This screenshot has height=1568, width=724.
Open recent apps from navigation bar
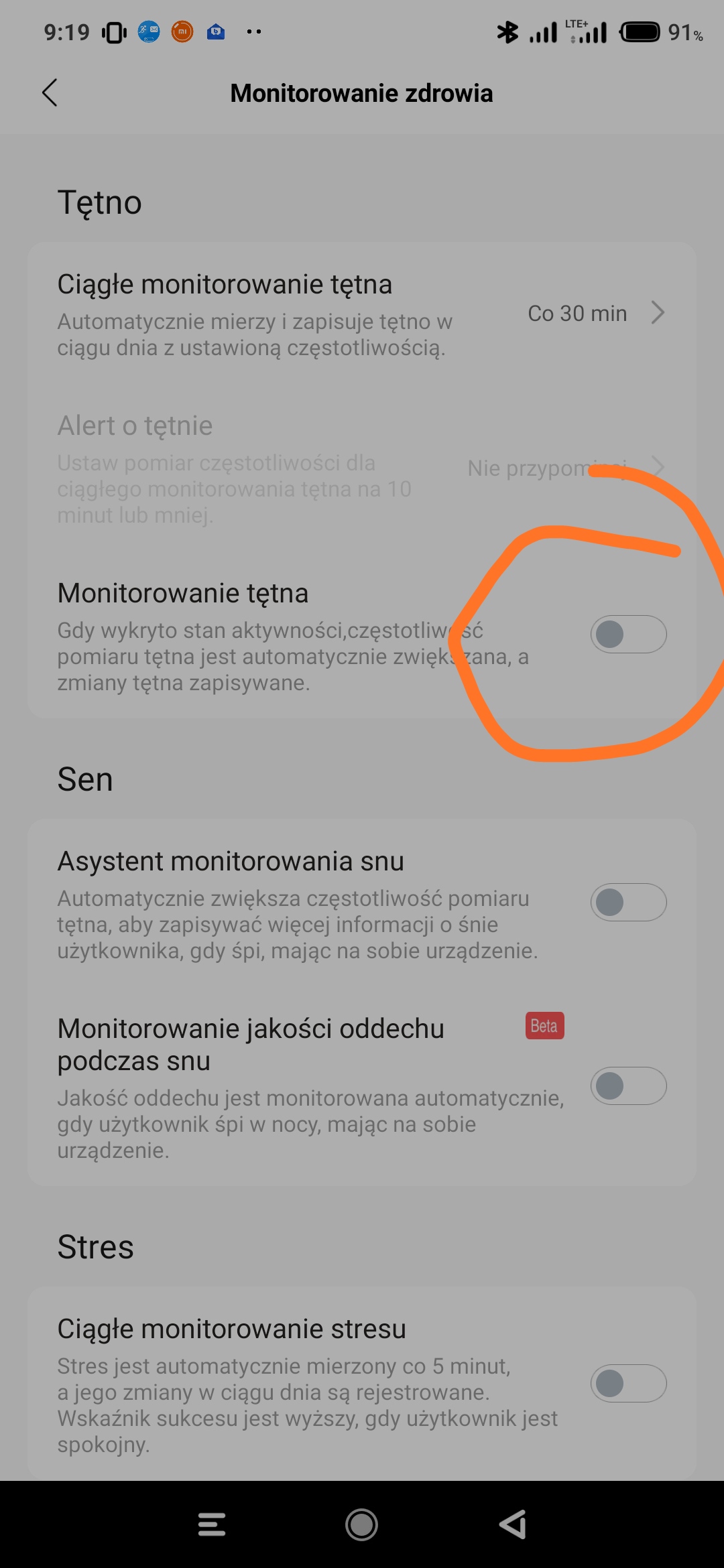tap(212, 1525)
